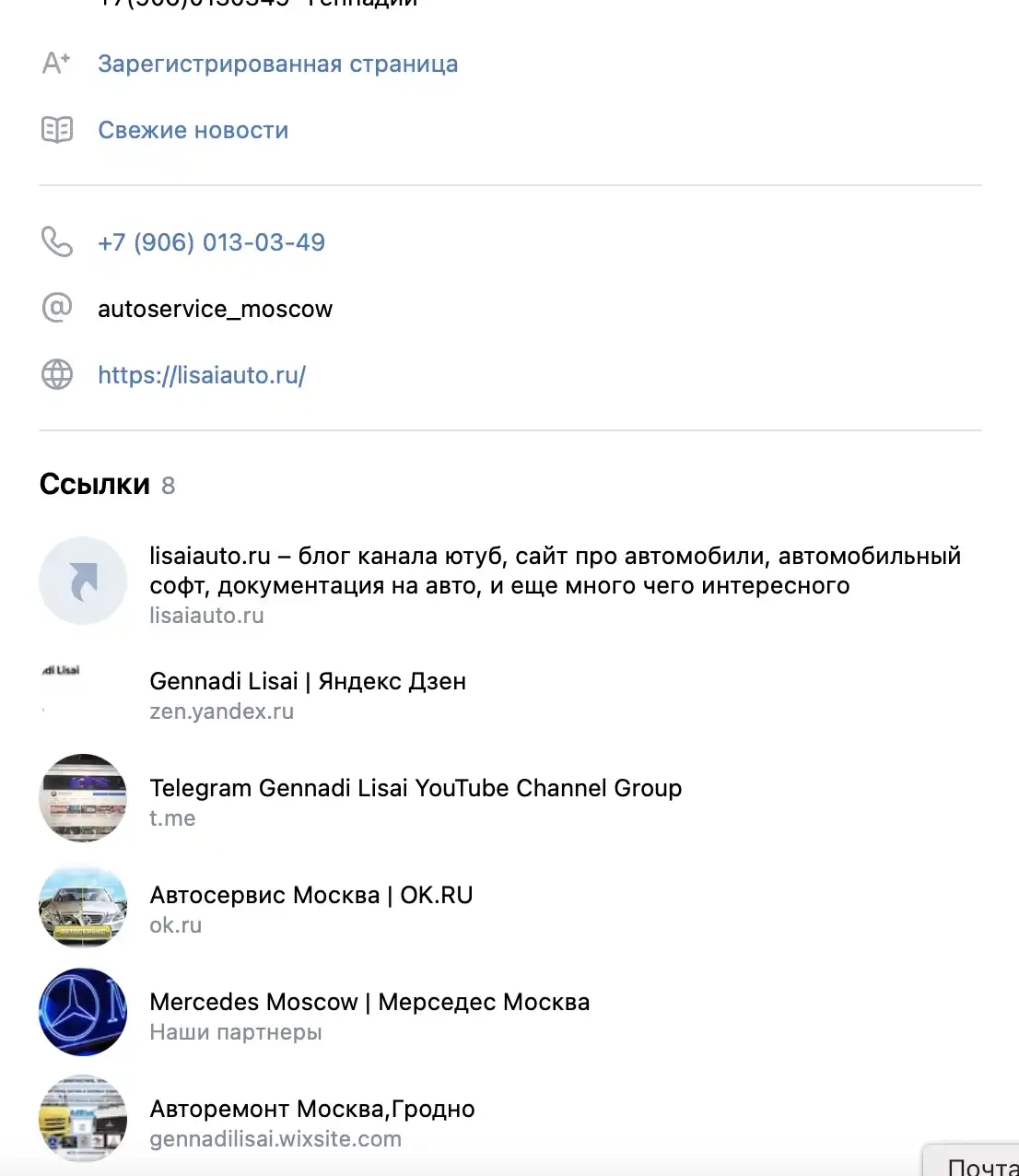Open the https://lisaiauto.ru/ website link
Screen dimensions: 1019x1176
(x=202, y=375)
